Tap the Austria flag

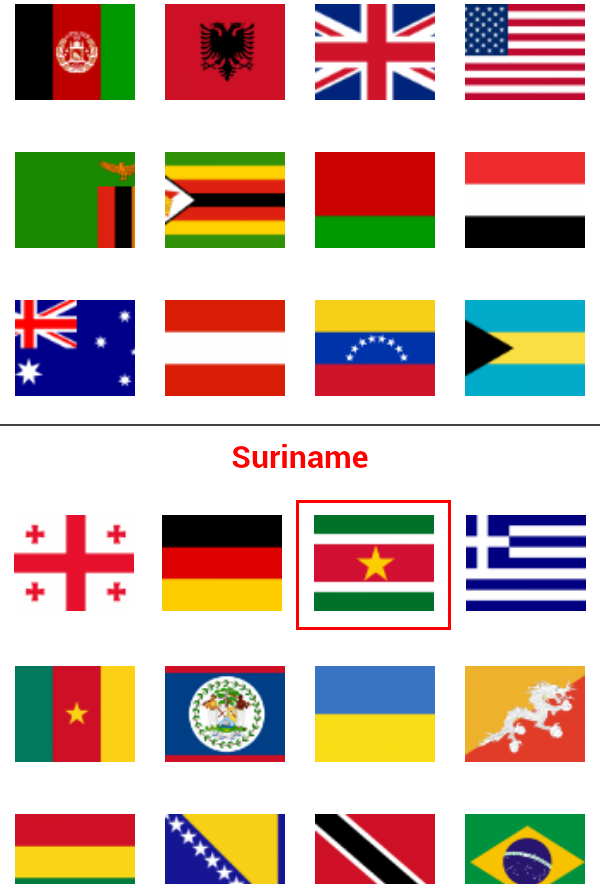(225, 348)
